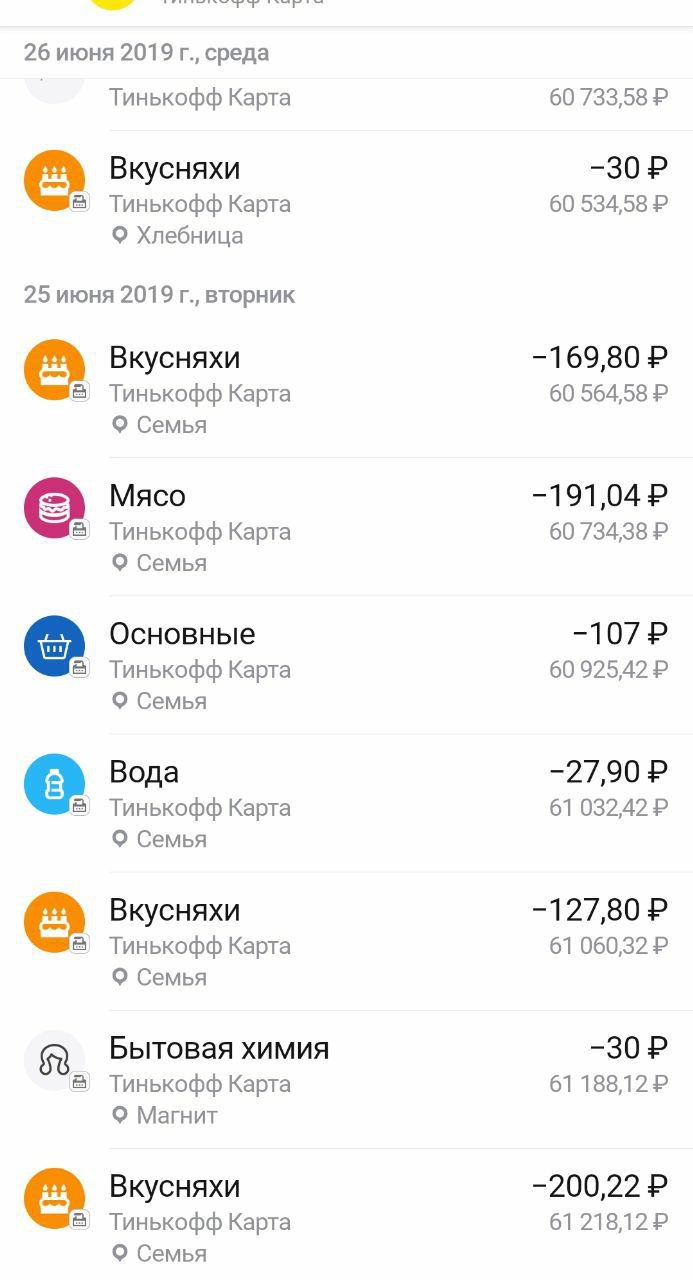View the Вкусняхи −200,22 ₽ transaction

tap(346, 1214)
